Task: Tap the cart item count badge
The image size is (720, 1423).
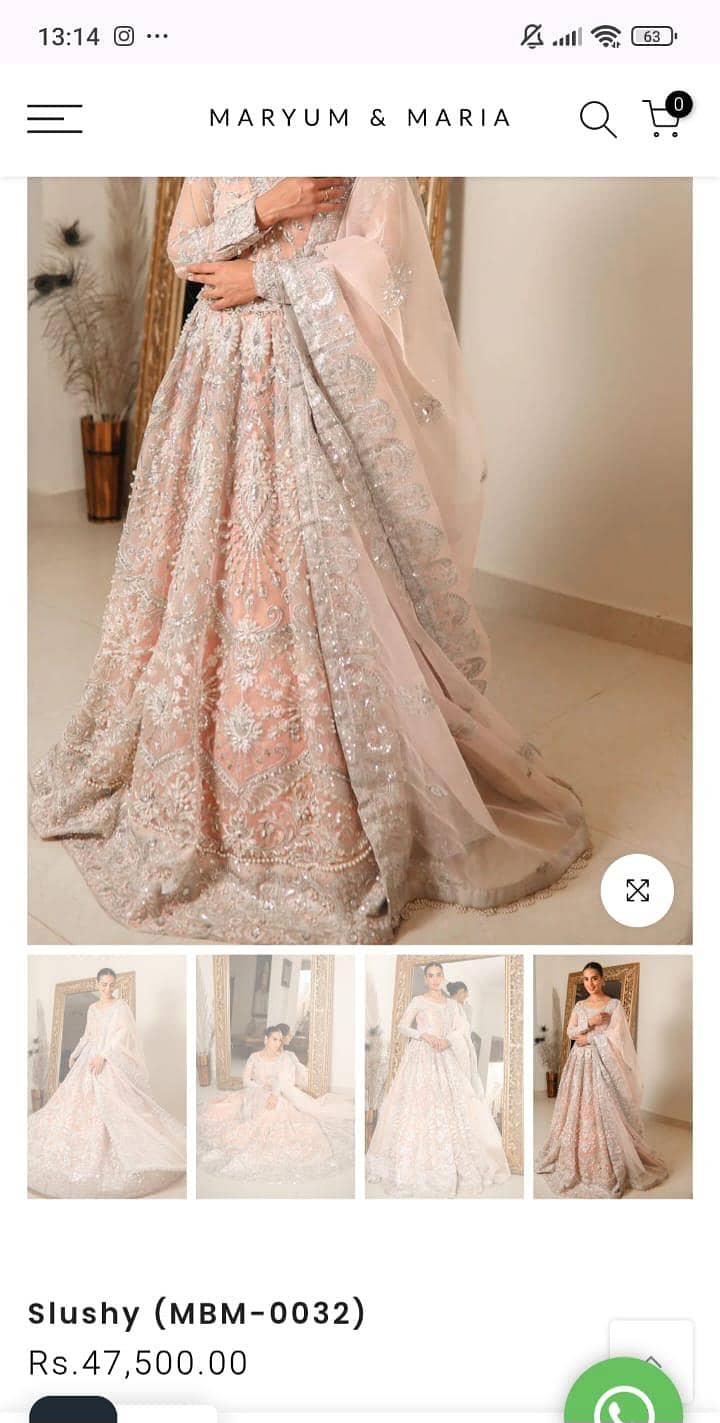Action: (x=677, y=102)
